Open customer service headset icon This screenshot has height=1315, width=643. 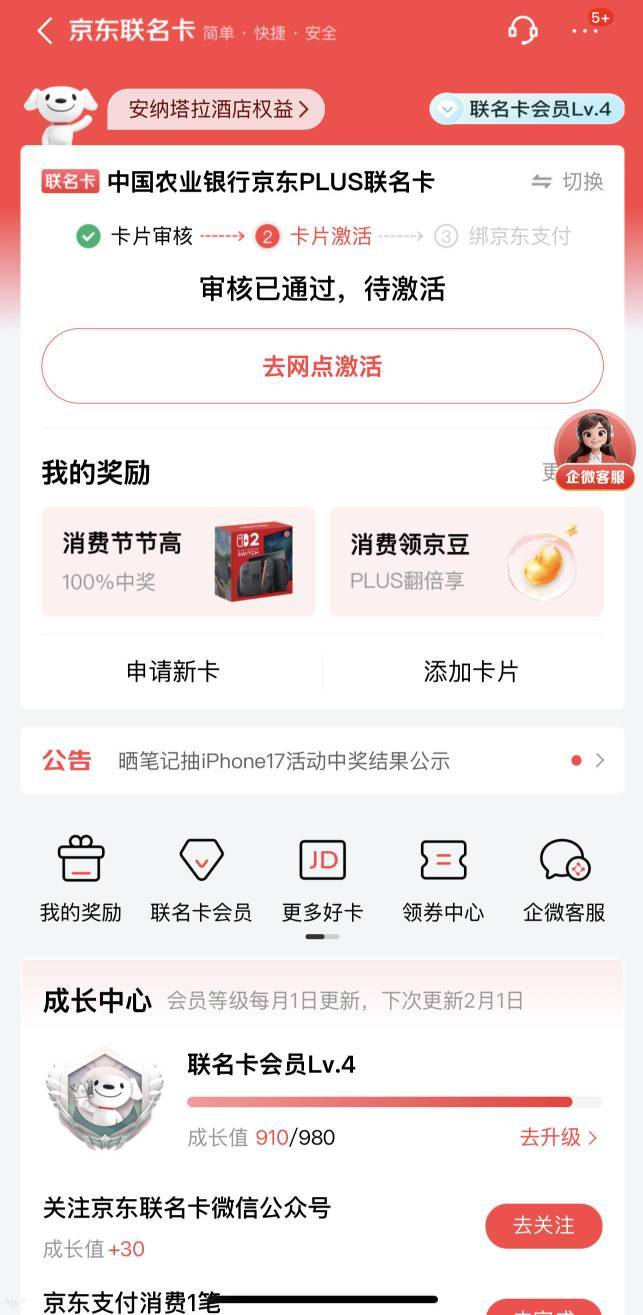tap(523, 31)
